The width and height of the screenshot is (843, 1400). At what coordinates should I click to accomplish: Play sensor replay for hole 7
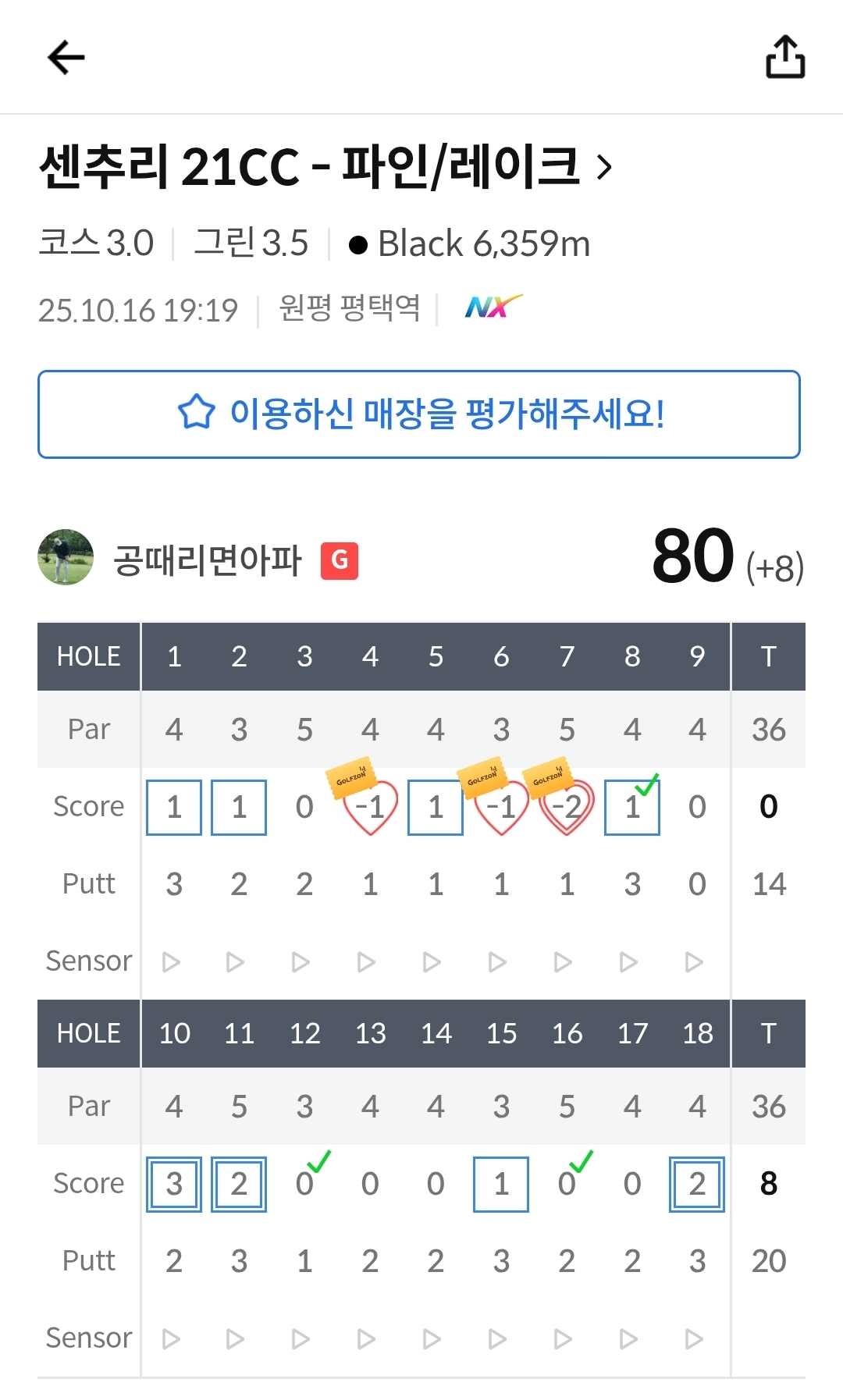564,962
